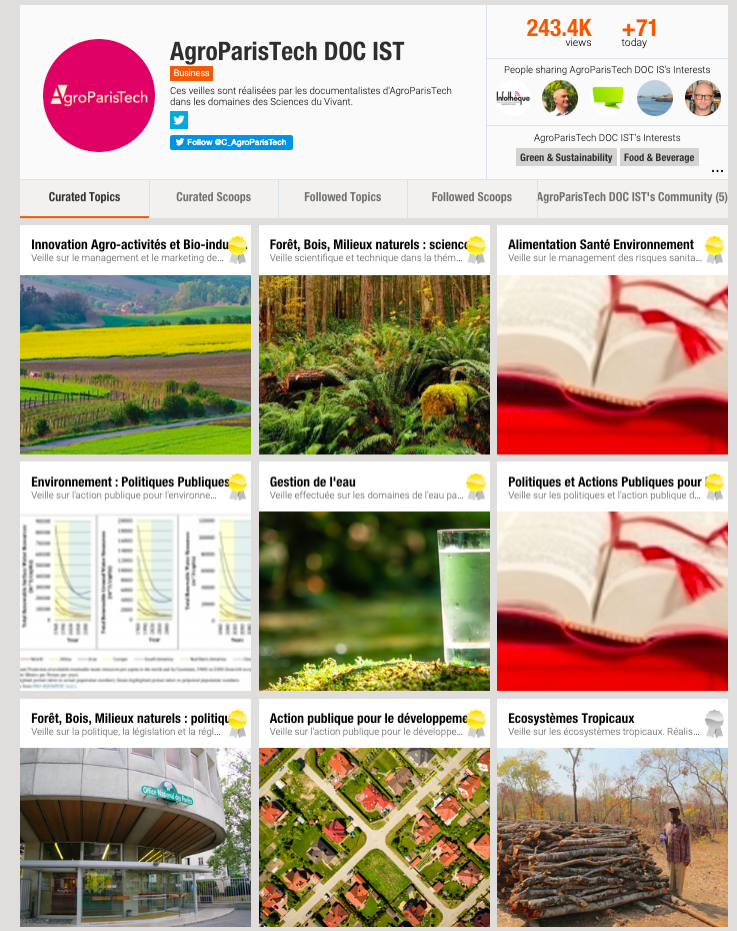737x931 pixels.
Task: Open Forêt, Bois, Milieux naturels : science topic
Action: pyautogui.click(x=367, y=244)
